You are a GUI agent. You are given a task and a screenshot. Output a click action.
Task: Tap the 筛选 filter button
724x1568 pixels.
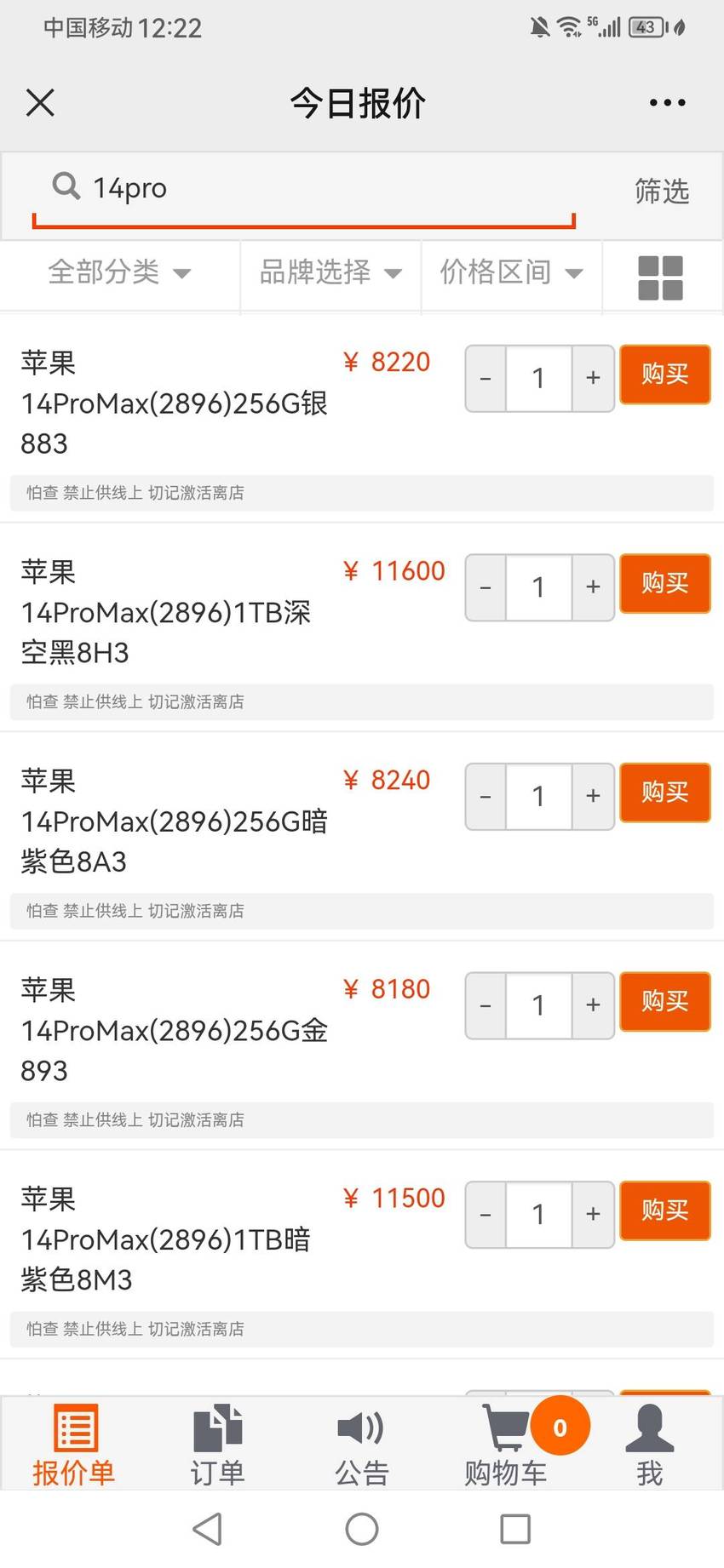tap(662, 191)
